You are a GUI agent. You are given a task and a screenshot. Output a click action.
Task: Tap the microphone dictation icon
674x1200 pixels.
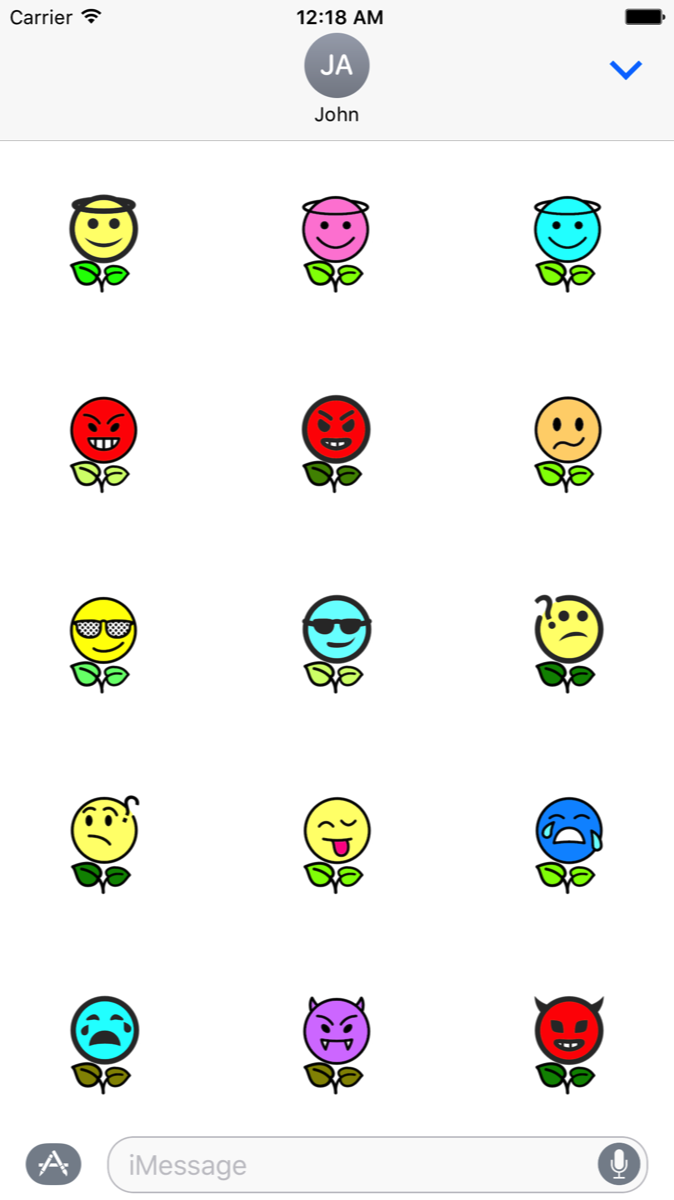[619, 1164]
